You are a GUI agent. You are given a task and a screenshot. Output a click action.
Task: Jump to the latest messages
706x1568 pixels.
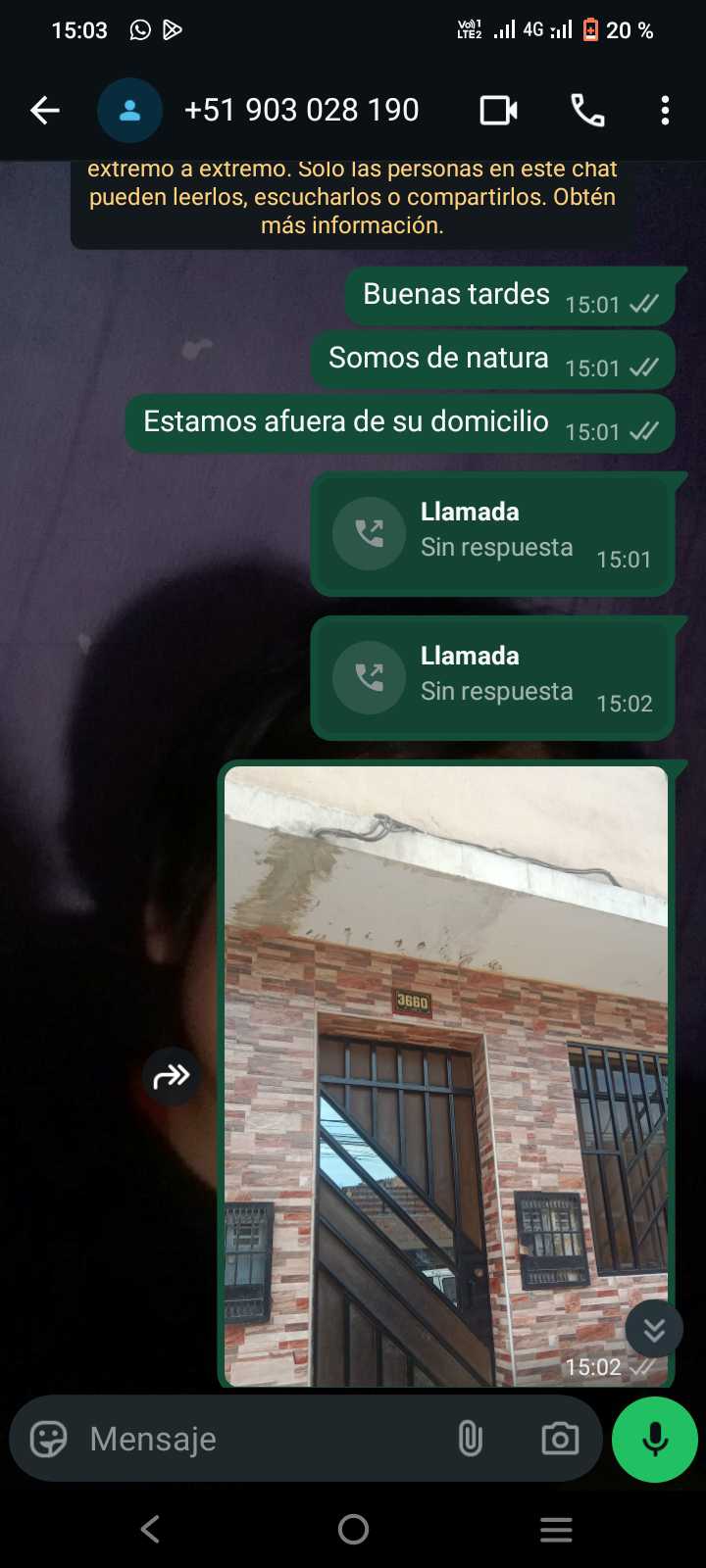click(654, 1329)
